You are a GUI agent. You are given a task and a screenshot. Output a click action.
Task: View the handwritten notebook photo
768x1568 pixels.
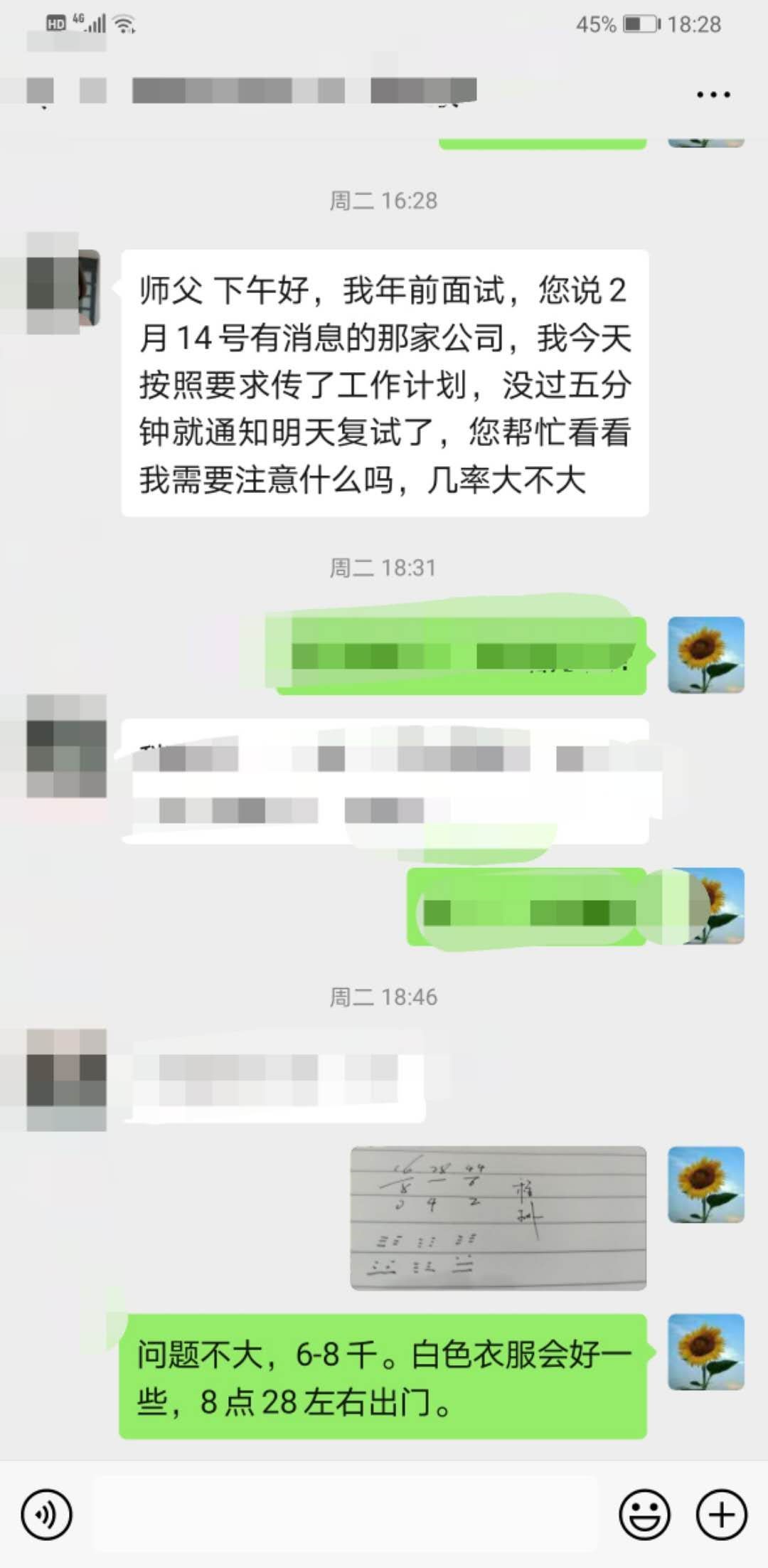point(498,1218)
